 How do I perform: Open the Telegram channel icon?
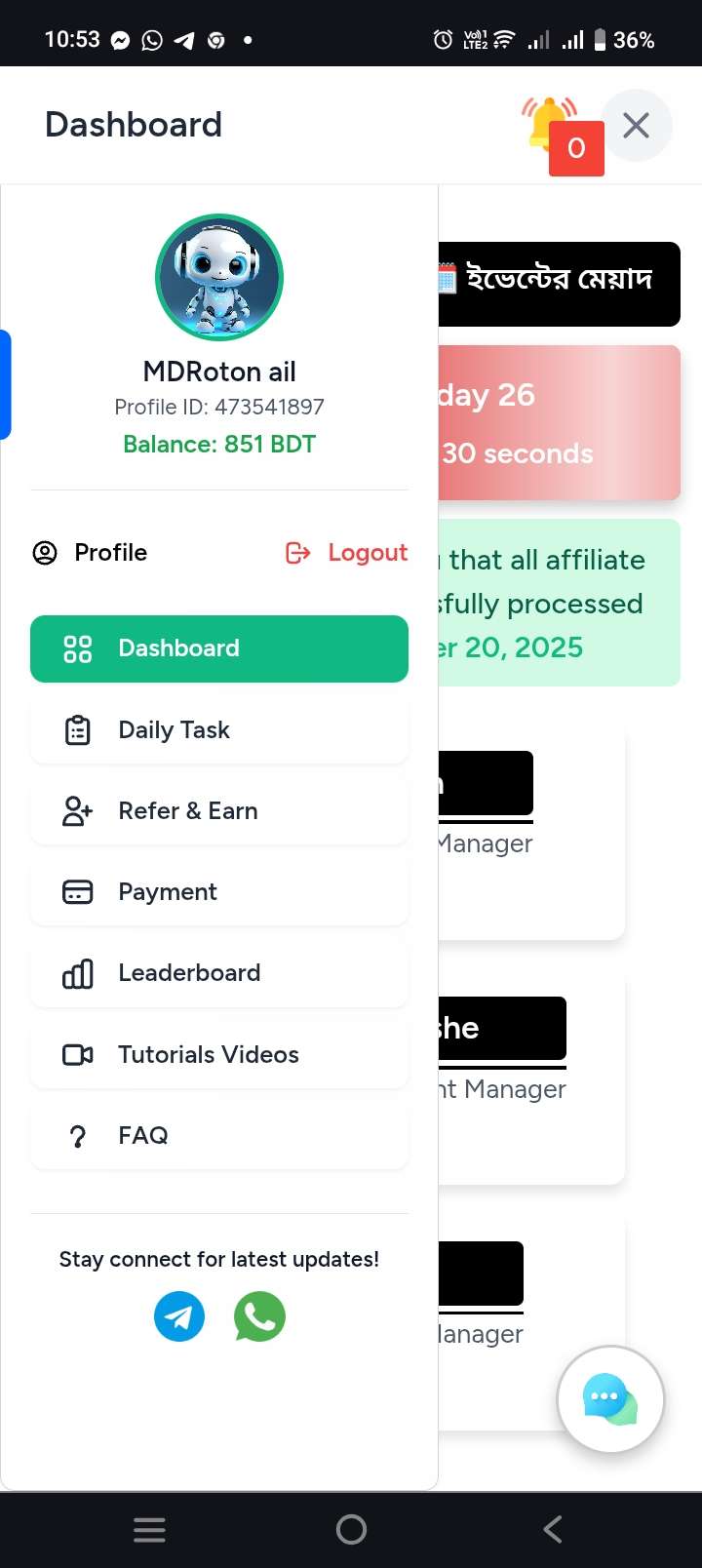coord(179,1316)
